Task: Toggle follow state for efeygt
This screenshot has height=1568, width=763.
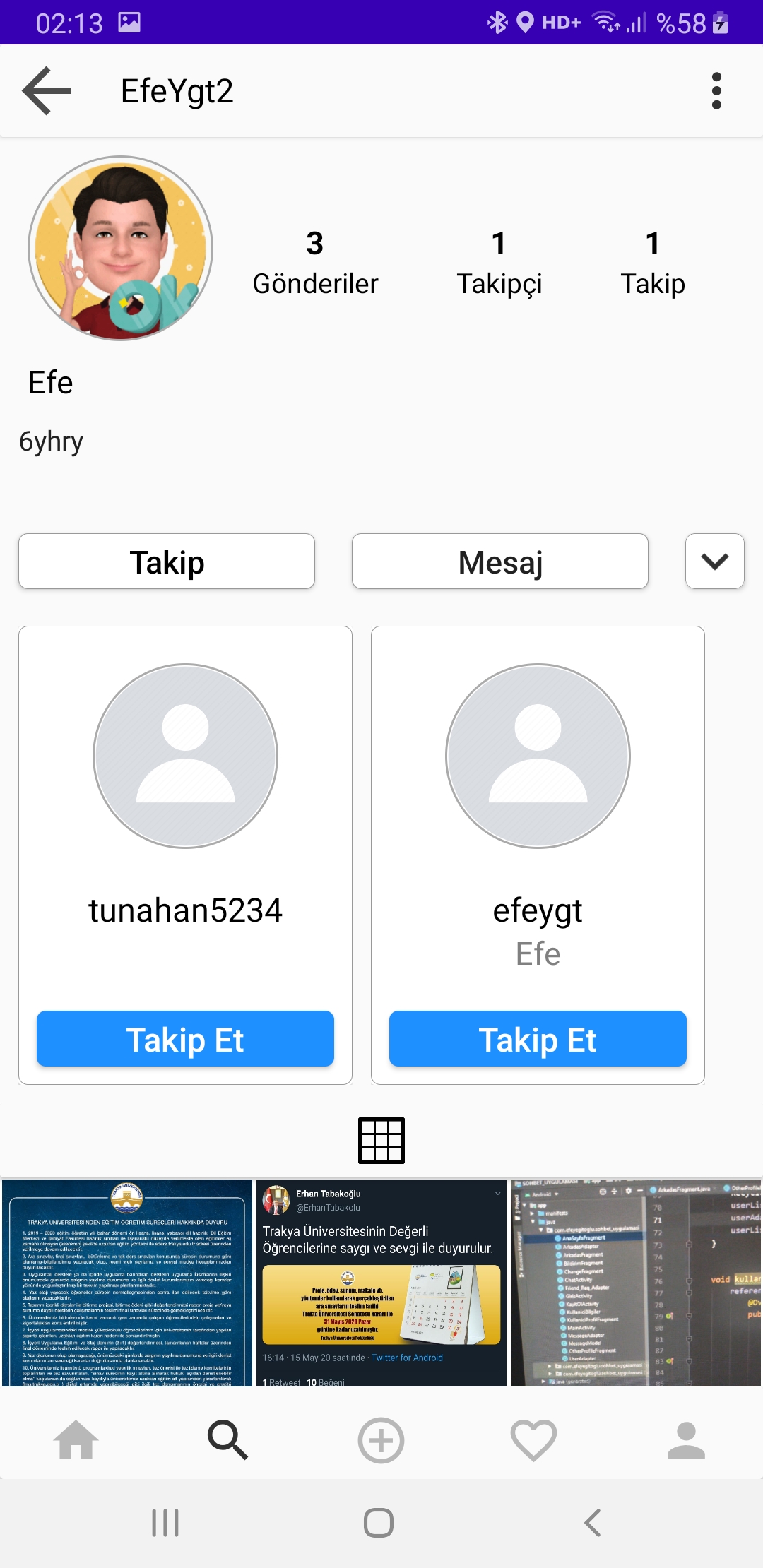Action: click(537, 1039)
